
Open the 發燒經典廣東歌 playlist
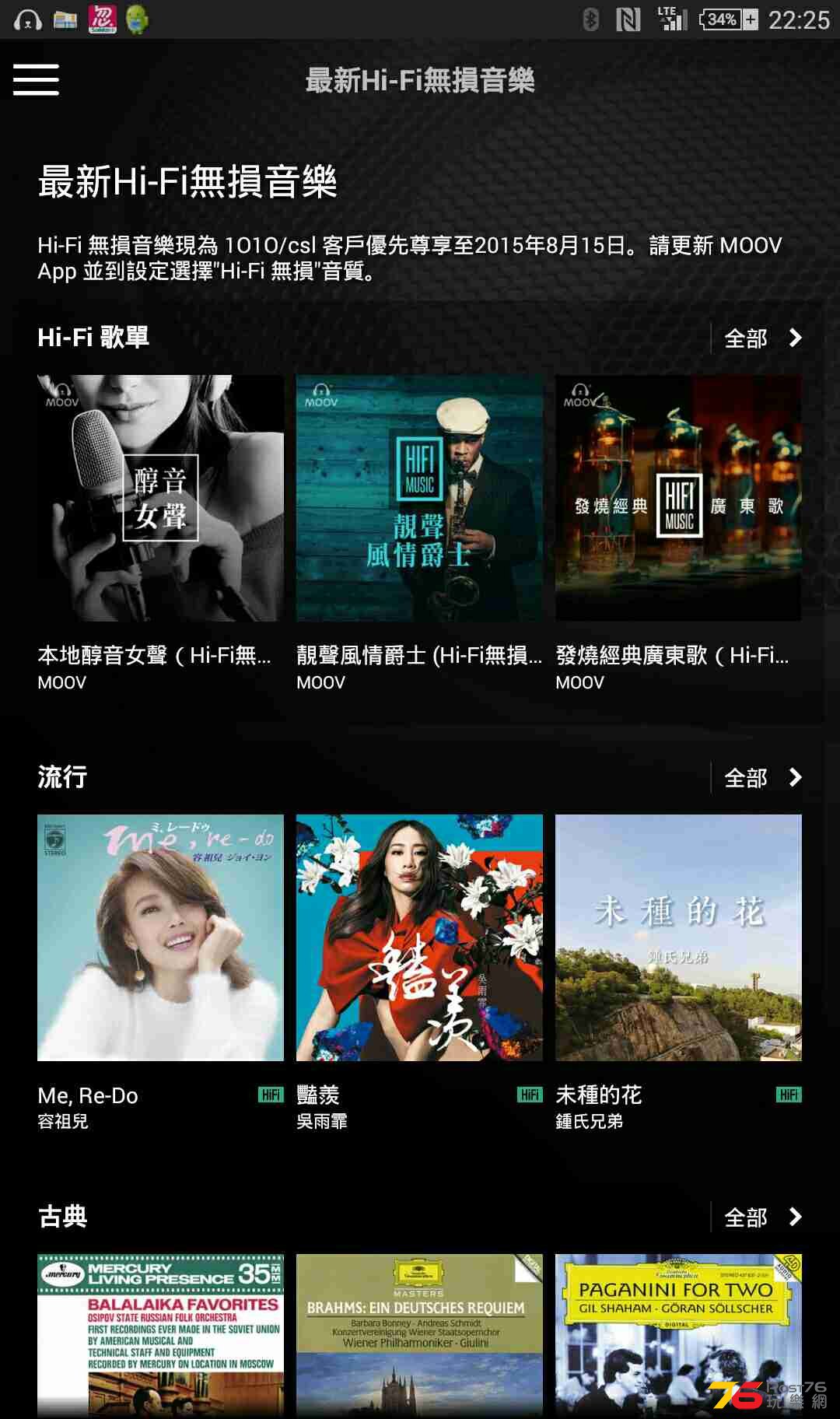[678, 498]
